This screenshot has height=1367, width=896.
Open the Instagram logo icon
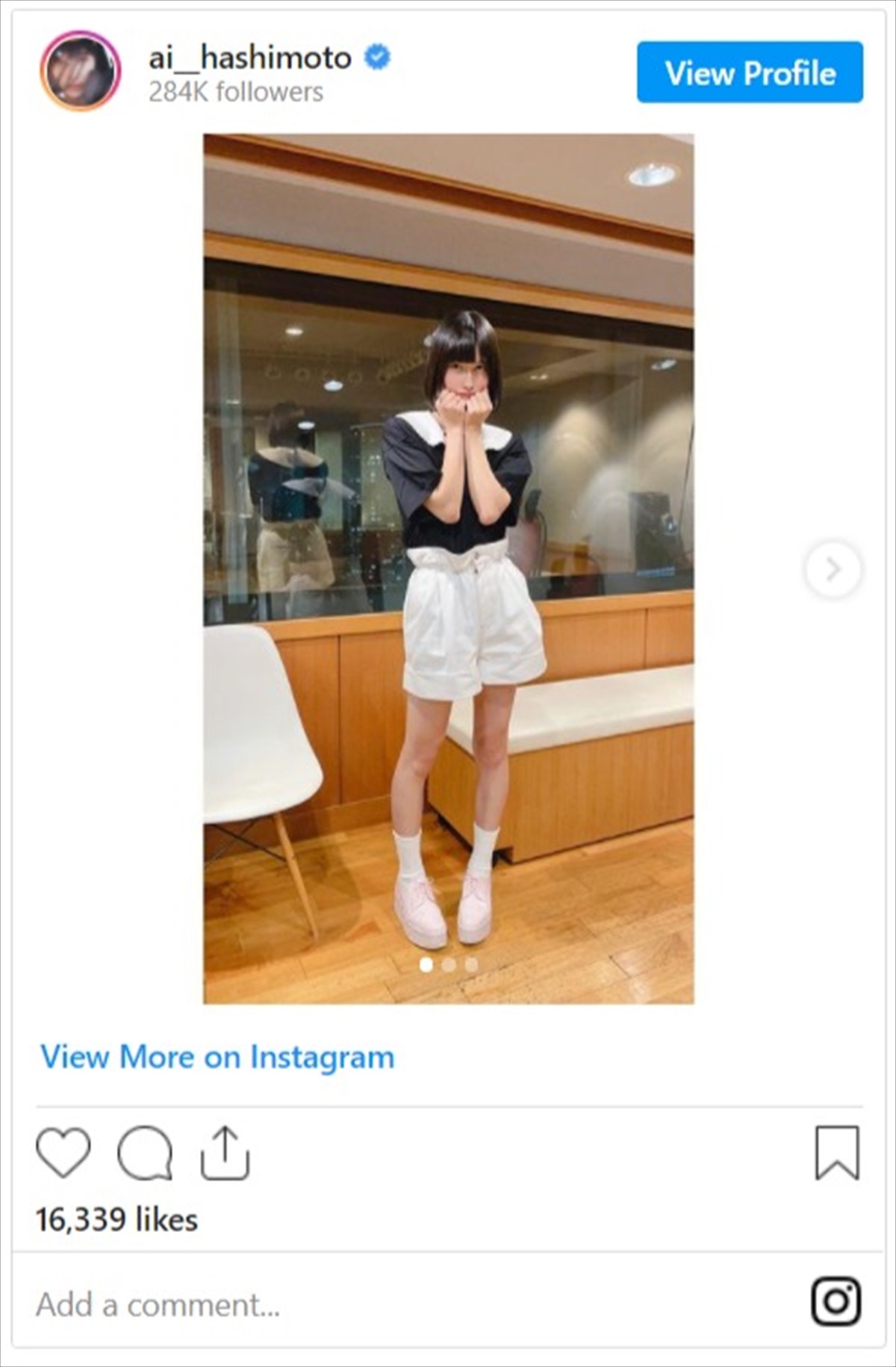836,1301
